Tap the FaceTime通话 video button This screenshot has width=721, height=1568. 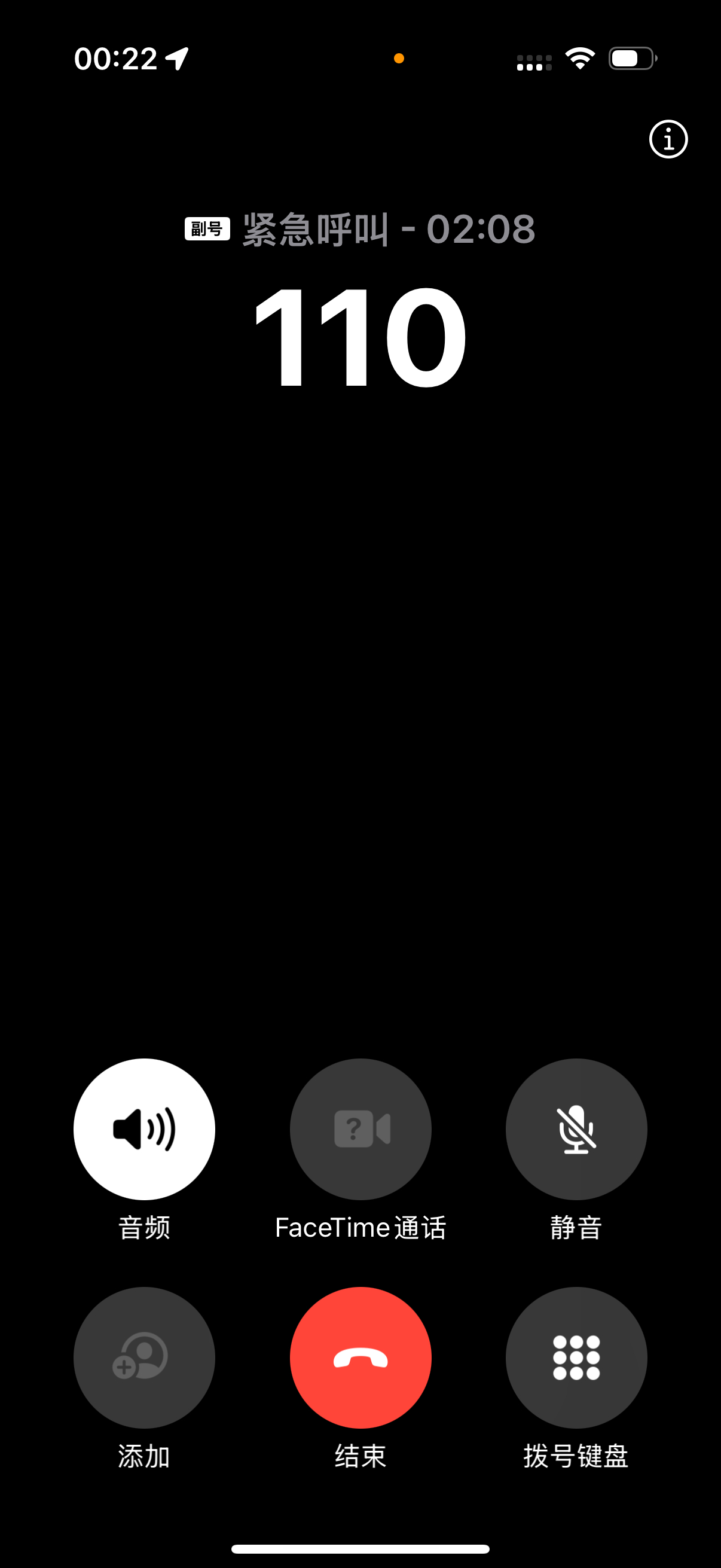360,1129
